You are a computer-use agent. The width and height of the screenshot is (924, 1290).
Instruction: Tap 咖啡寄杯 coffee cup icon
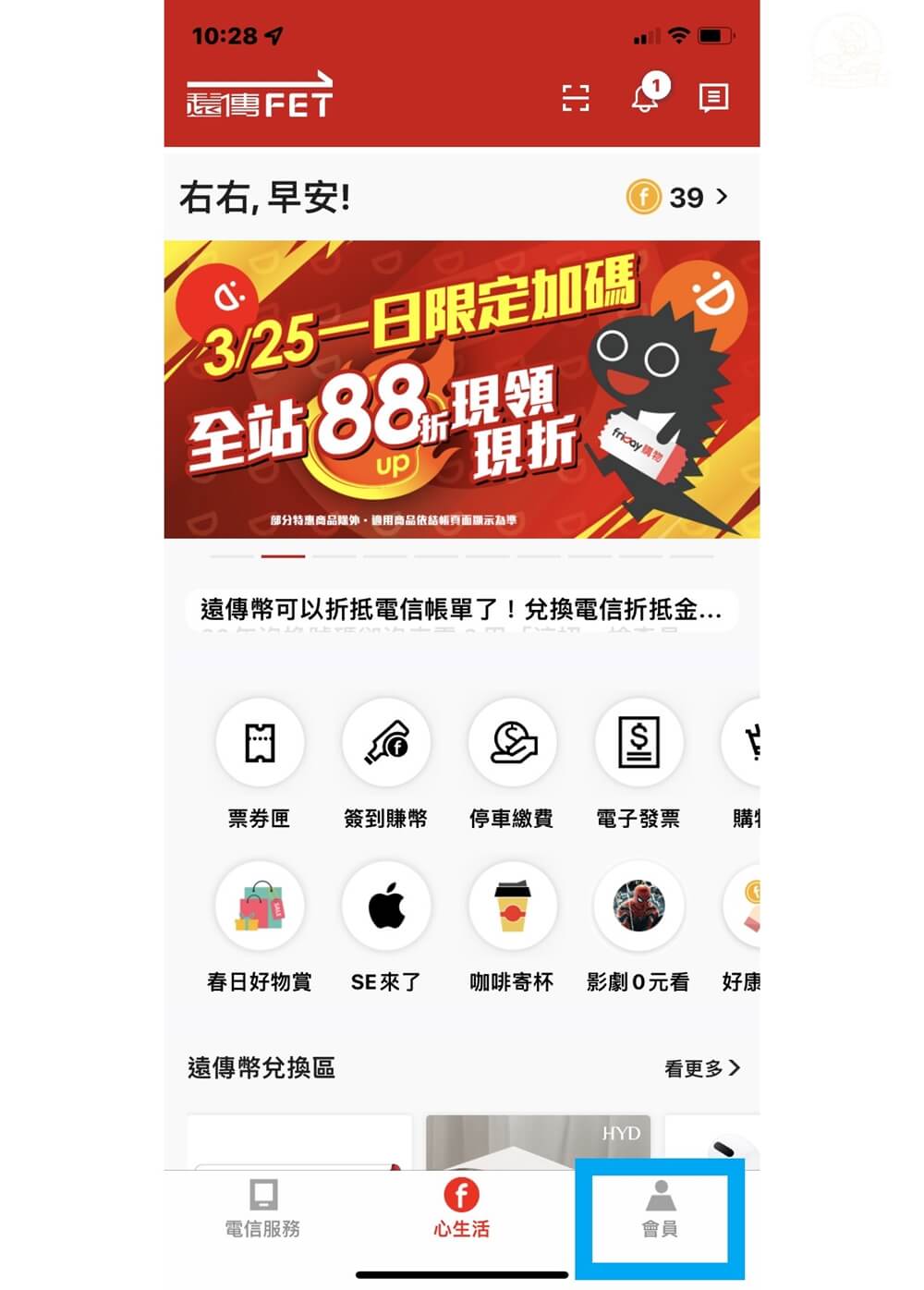point(513,907)
